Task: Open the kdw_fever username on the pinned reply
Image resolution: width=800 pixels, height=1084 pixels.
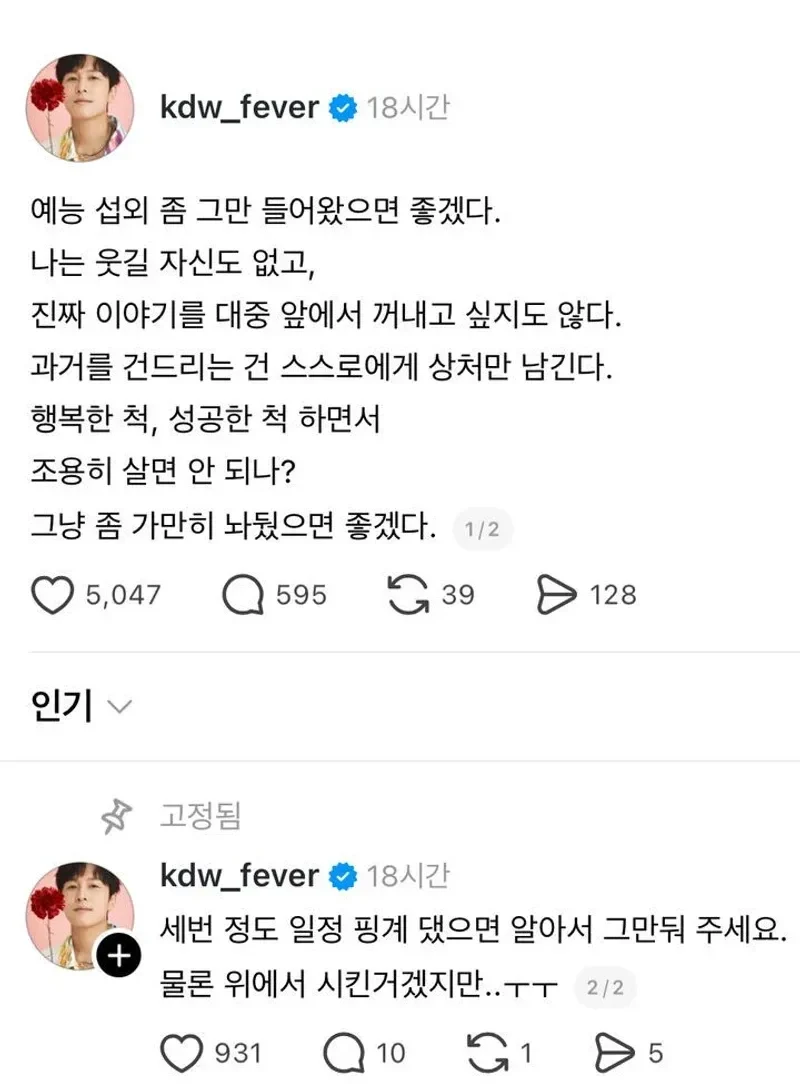Action: click(x=239, y=877)
